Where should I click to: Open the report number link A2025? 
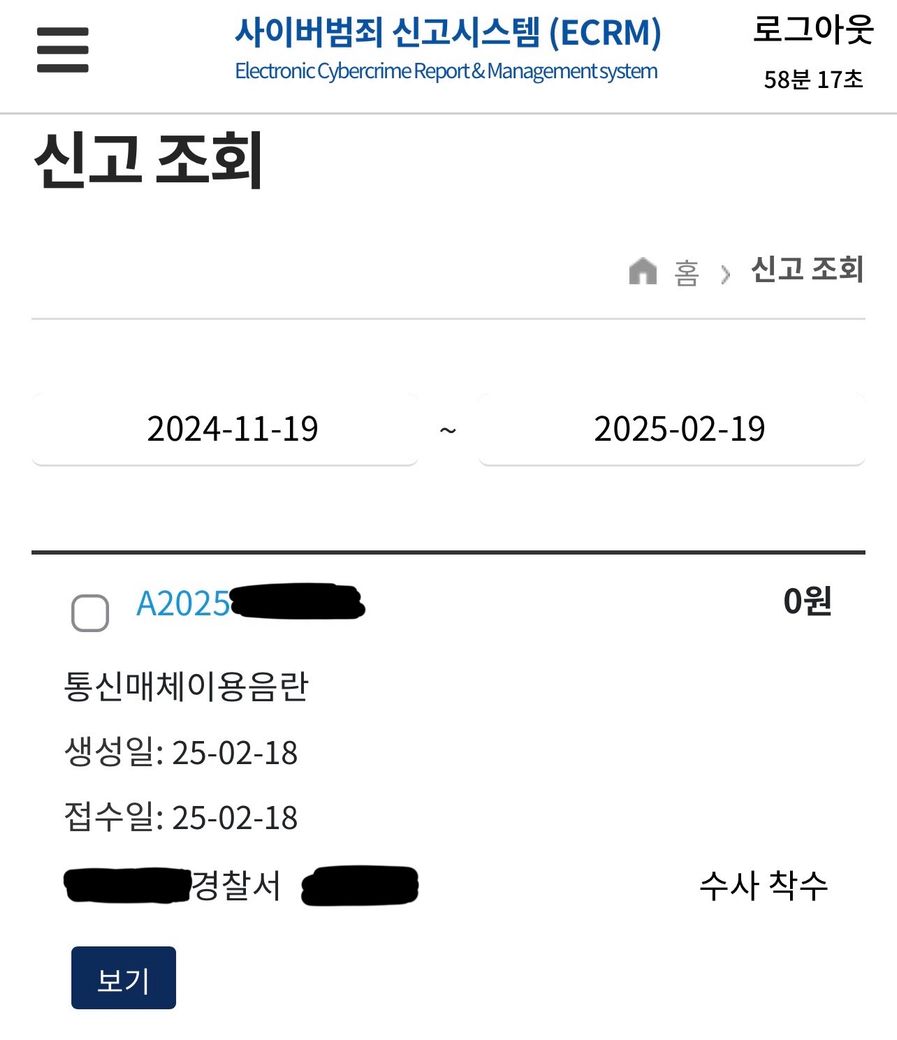click(x=183, y=604)
